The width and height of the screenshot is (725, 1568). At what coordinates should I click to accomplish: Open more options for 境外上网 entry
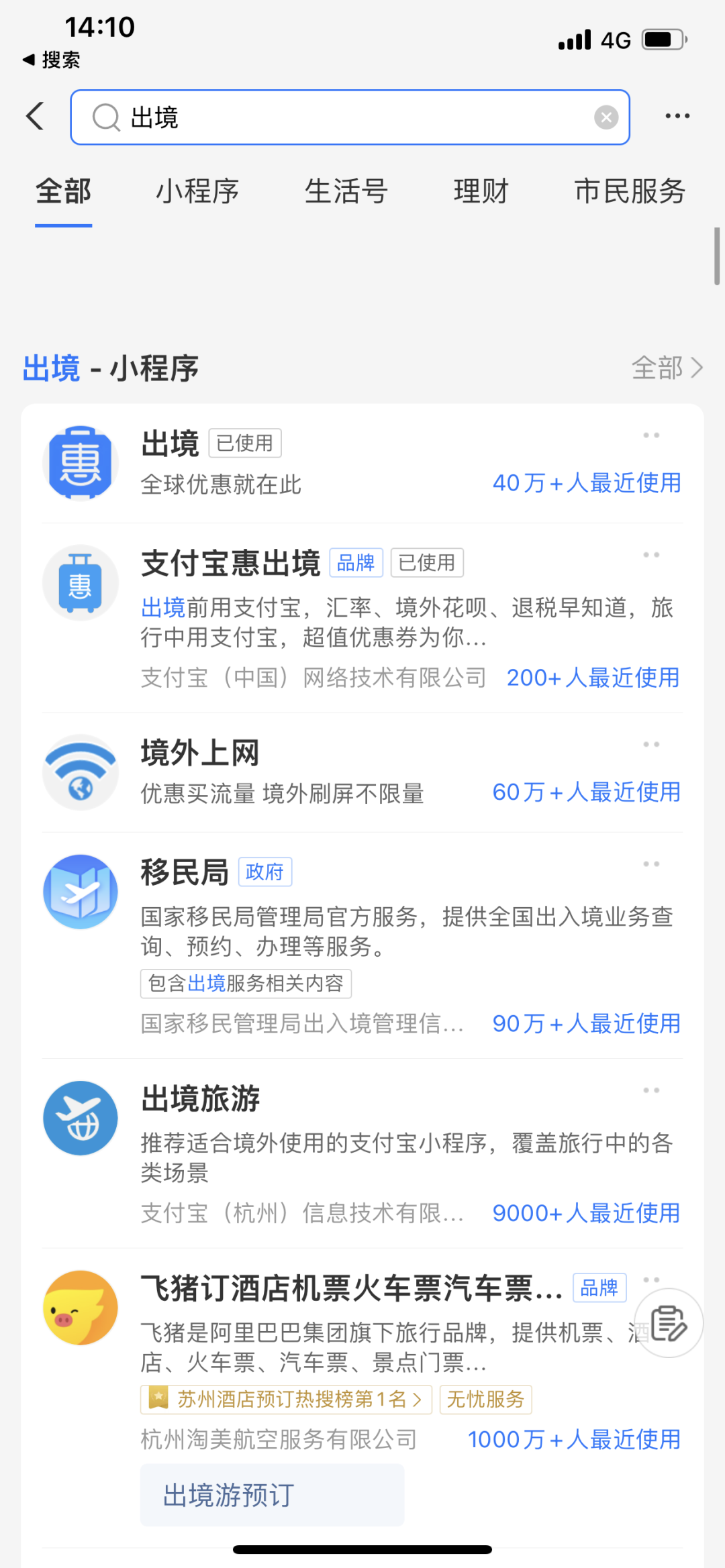pyautogui.click(x=651, y=743)
